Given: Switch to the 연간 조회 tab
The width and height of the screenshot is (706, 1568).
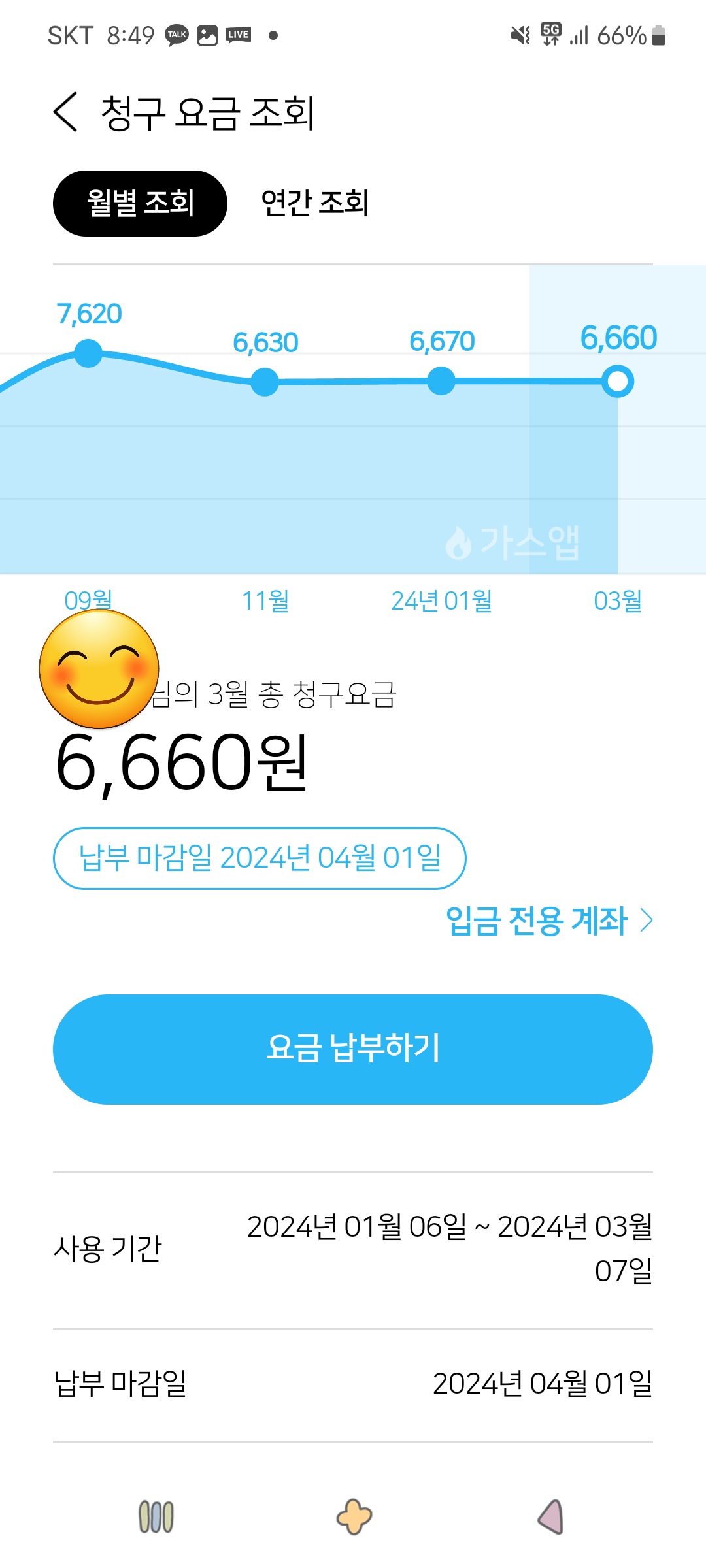Looking at the screenshot, I should pos(315,203).
